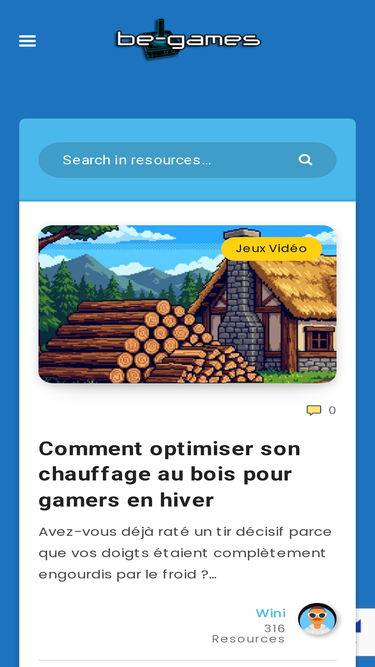Go to the be-games home logo
This screenshot has height=667, width=375.
[x=188, y=39]
